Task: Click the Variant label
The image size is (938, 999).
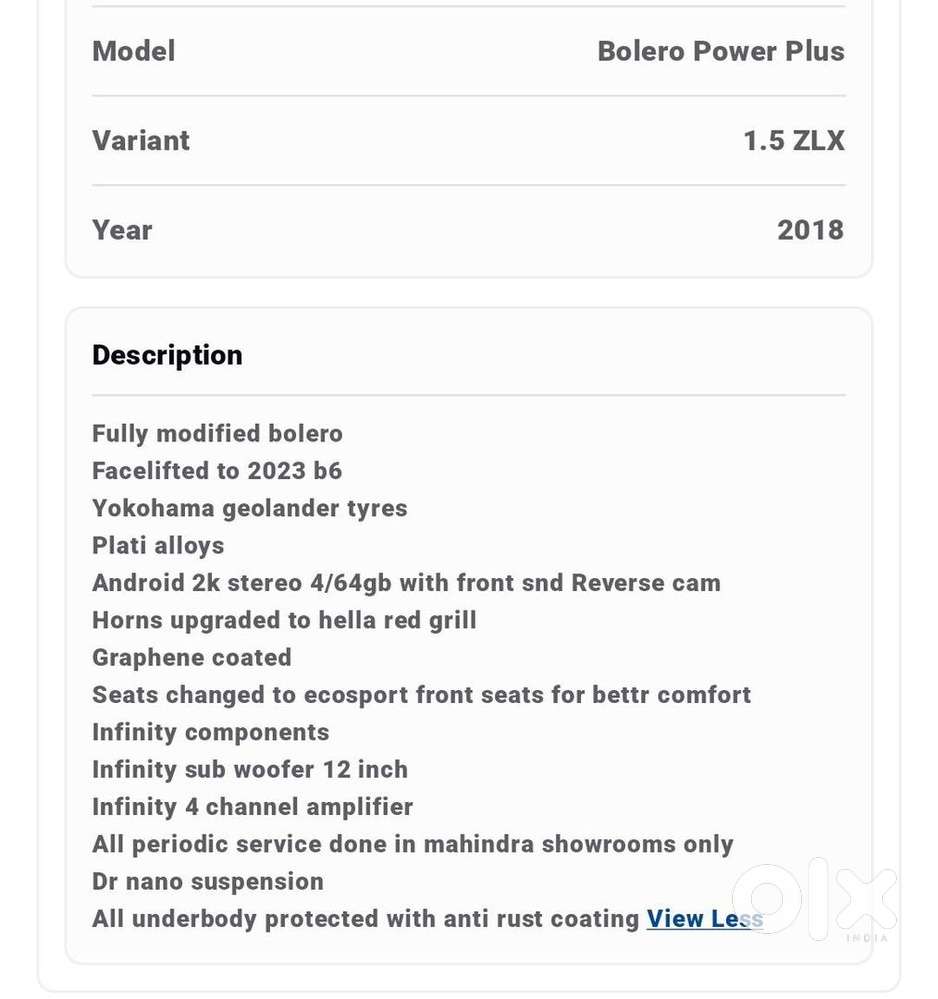Action: [140, 140]
